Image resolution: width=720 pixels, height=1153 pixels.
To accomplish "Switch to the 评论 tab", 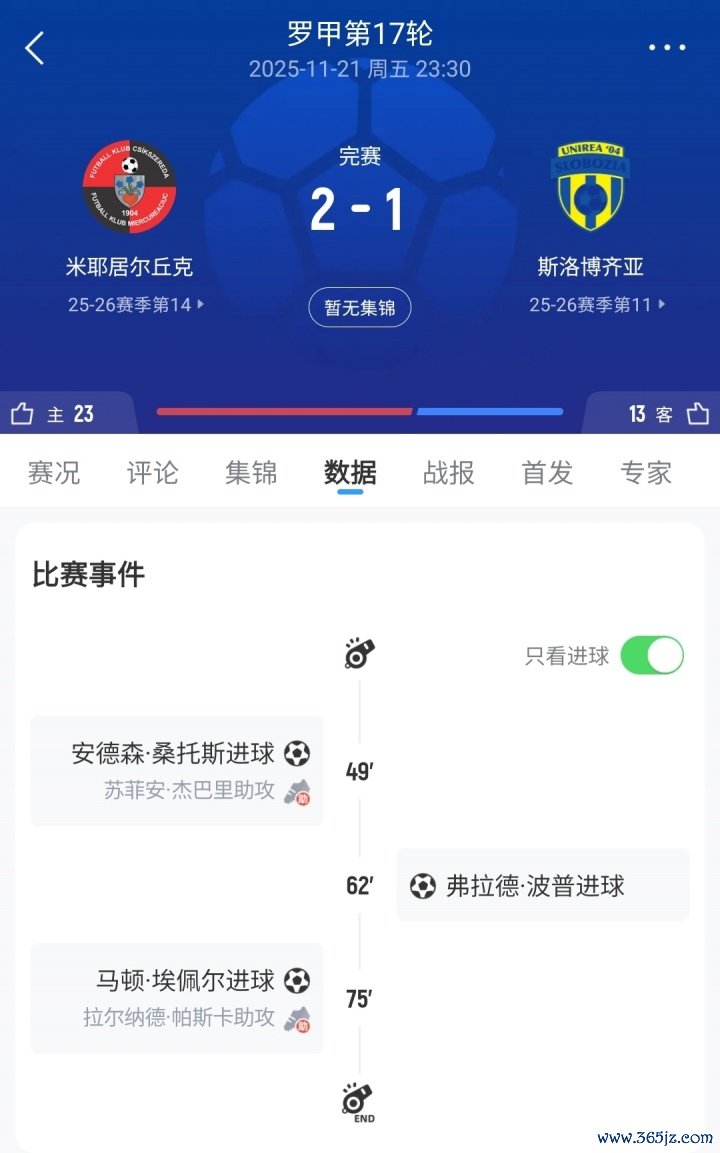I will (x=152, y=472).
